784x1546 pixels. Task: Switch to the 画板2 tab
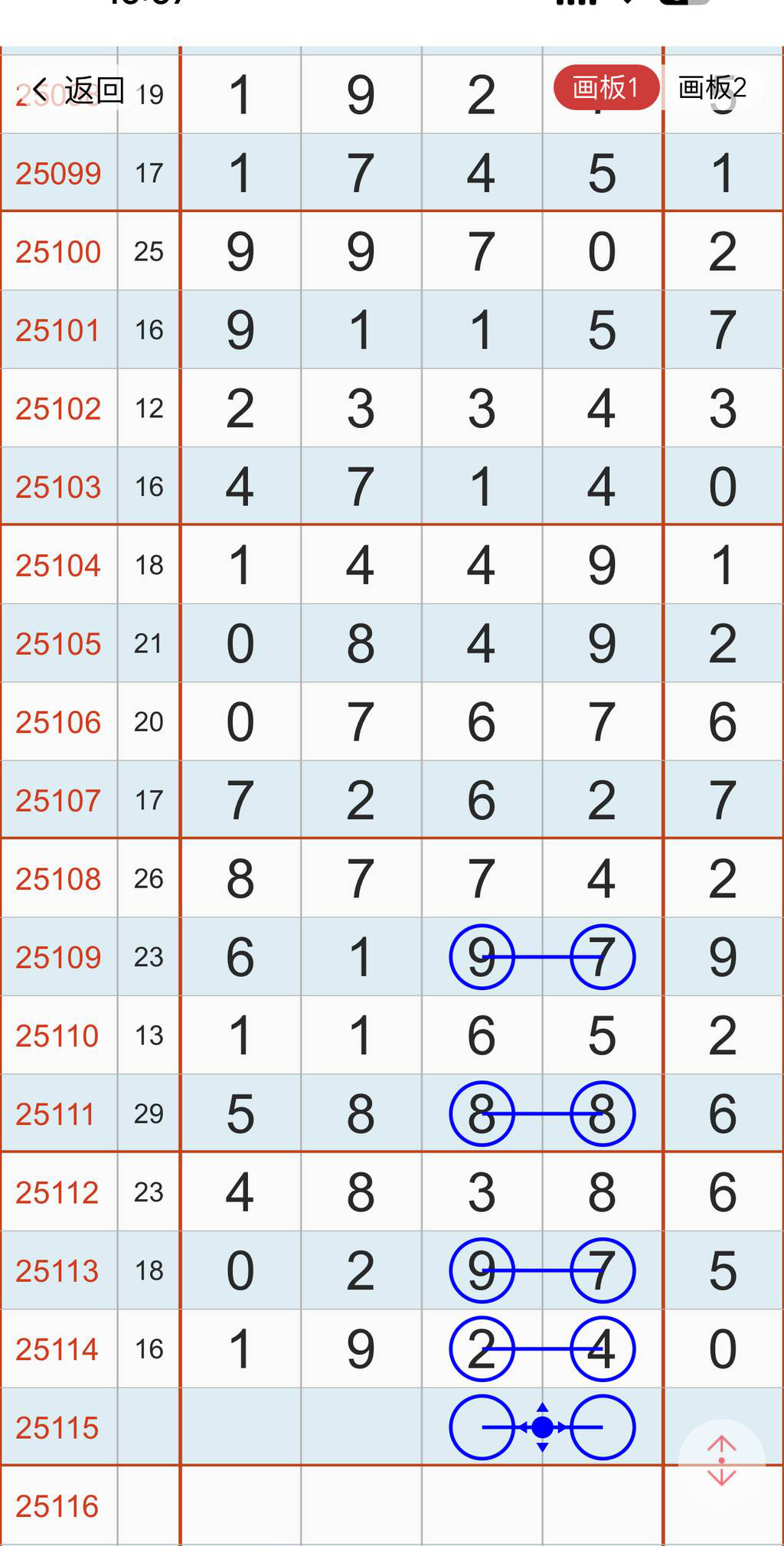click(711, 88)
